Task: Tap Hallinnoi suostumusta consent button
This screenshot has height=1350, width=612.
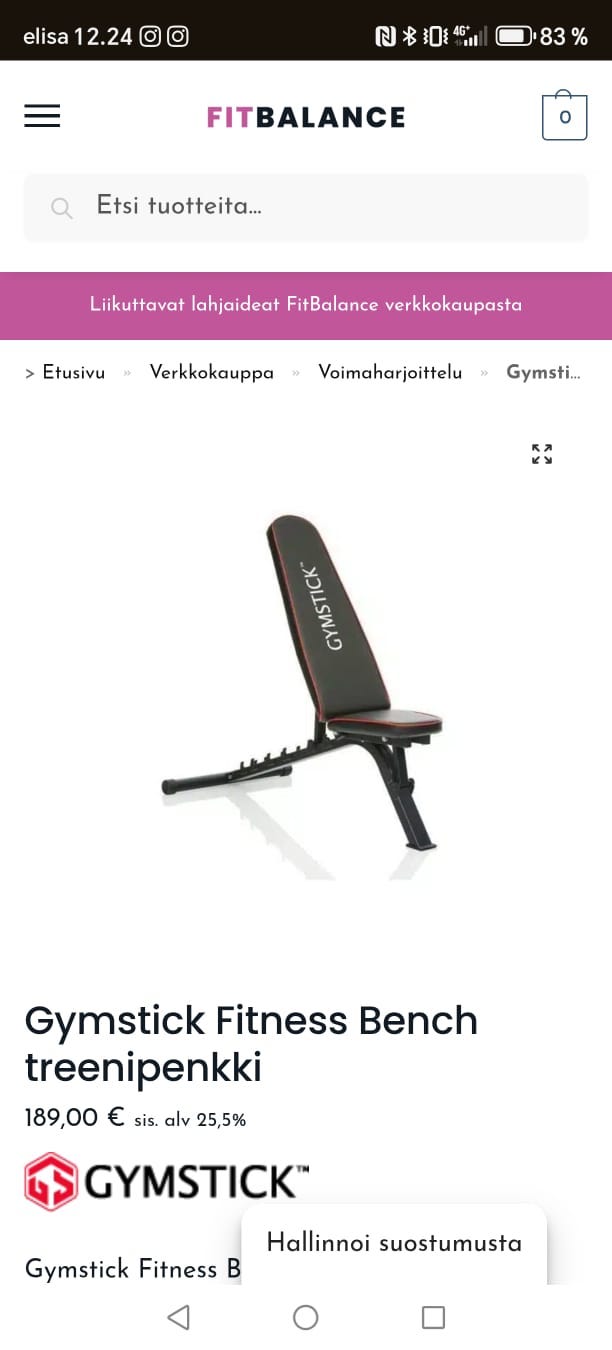Action: tap(394, 1243)
